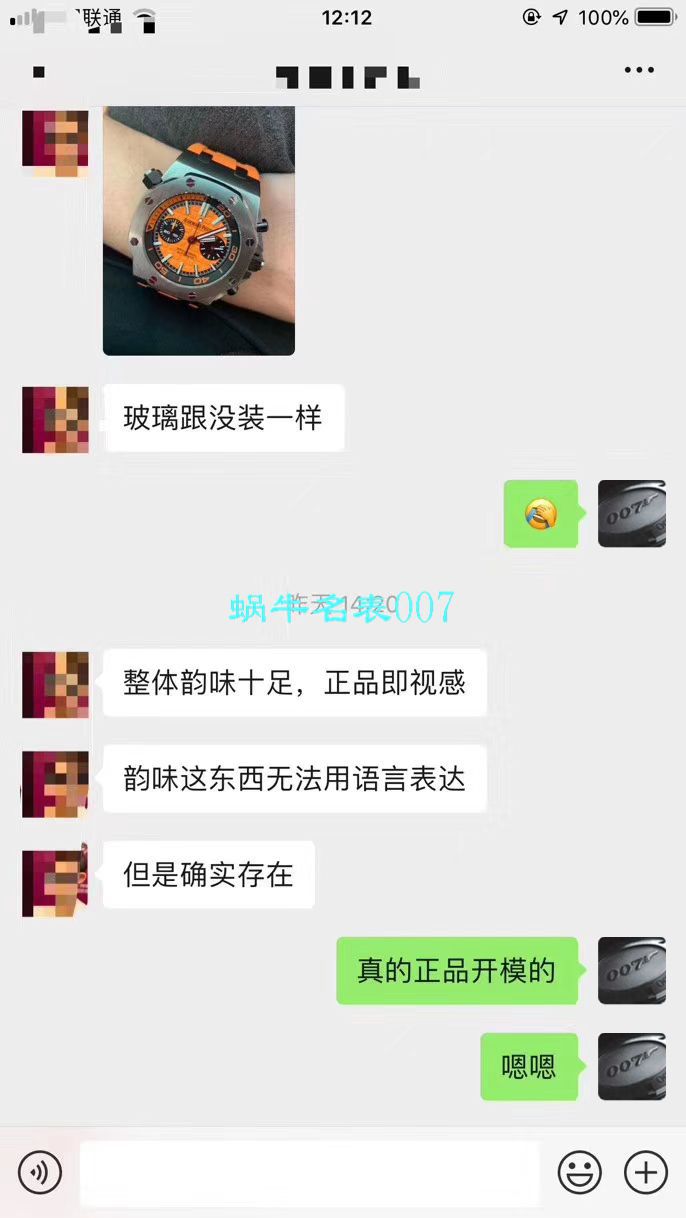The width and height of the screenshot is (686, 1218).
Task: Tap the contact avatar beside 玻璃跟没装一样
Action: pos(55,419)
